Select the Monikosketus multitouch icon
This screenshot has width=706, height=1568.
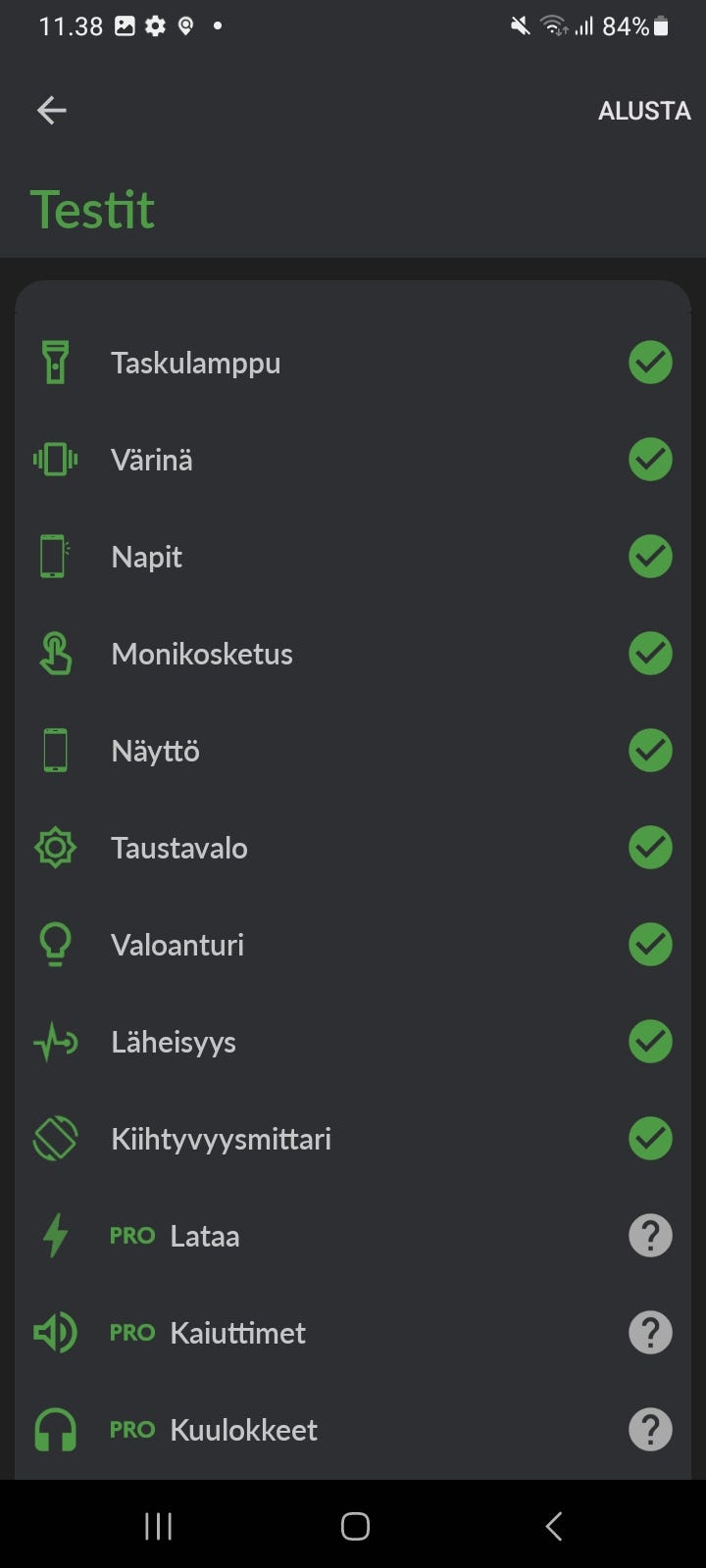point(56,653)
